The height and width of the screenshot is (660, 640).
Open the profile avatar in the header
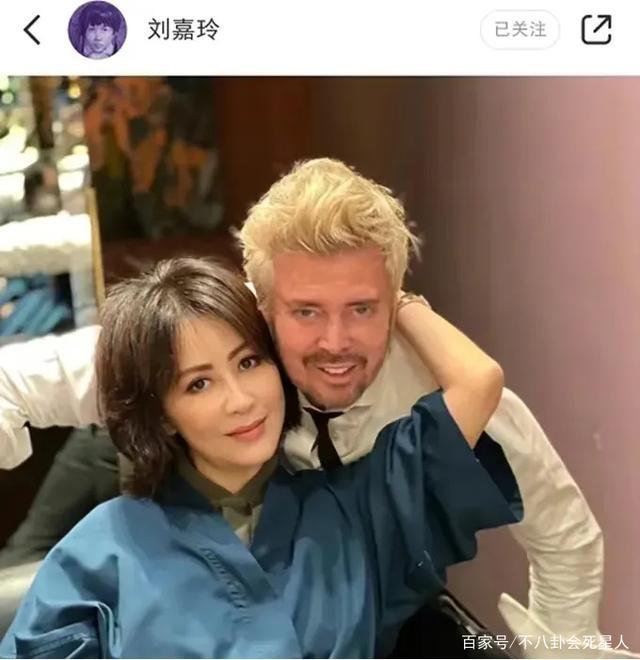pyautogui.click(x=97, y=30)
